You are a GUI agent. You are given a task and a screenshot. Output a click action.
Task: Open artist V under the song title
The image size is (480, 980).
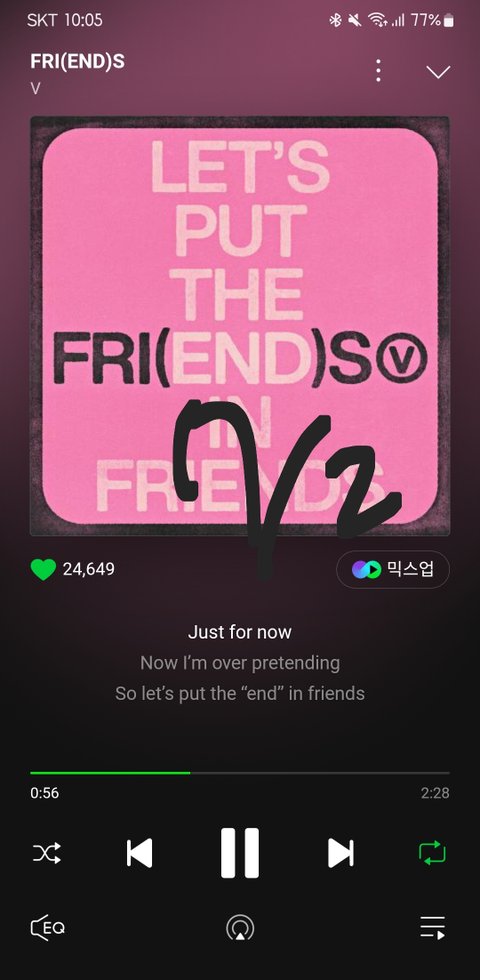click(35, 89)
